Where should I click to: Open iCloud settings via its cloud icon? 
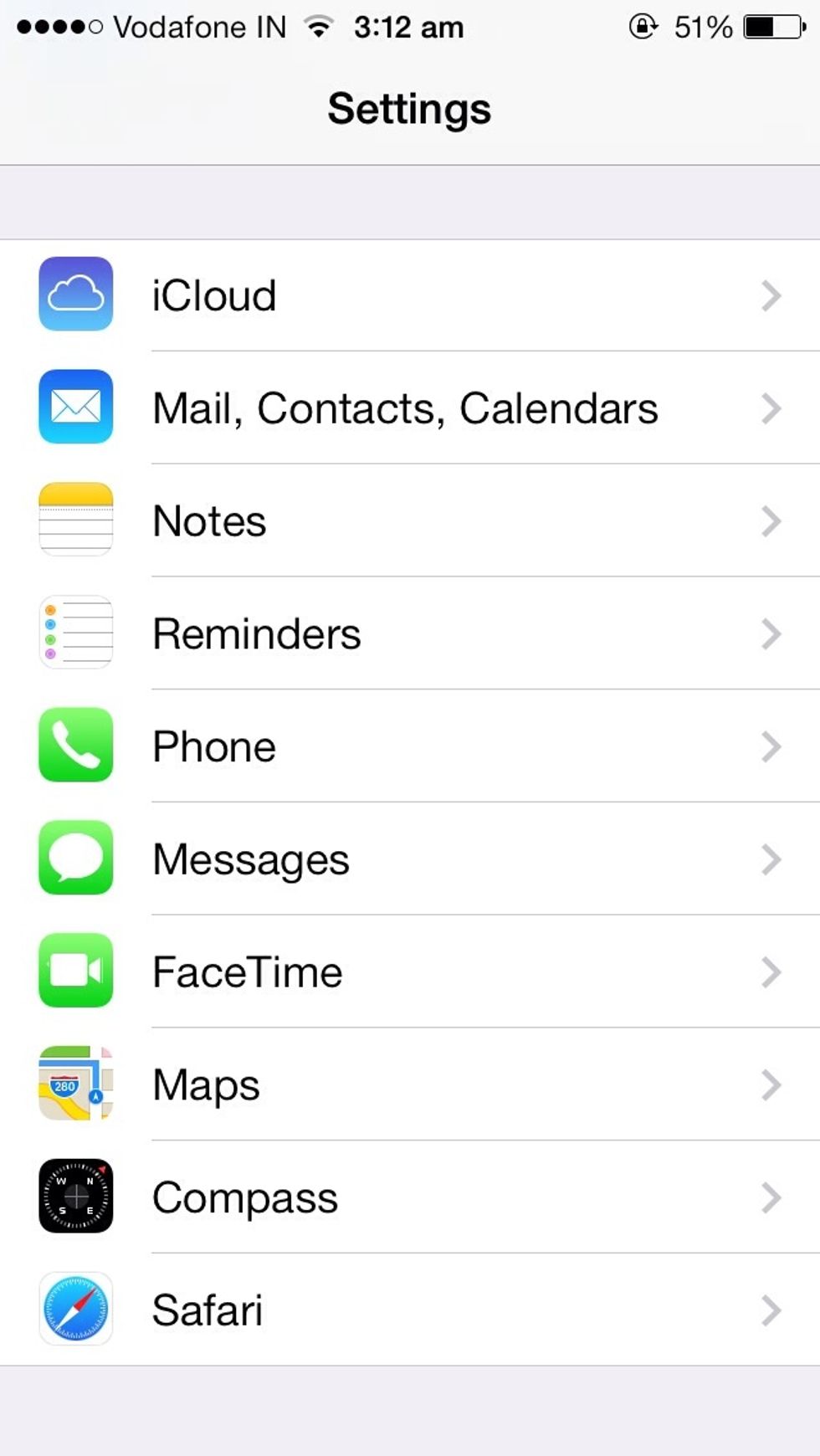coord(75,295)
